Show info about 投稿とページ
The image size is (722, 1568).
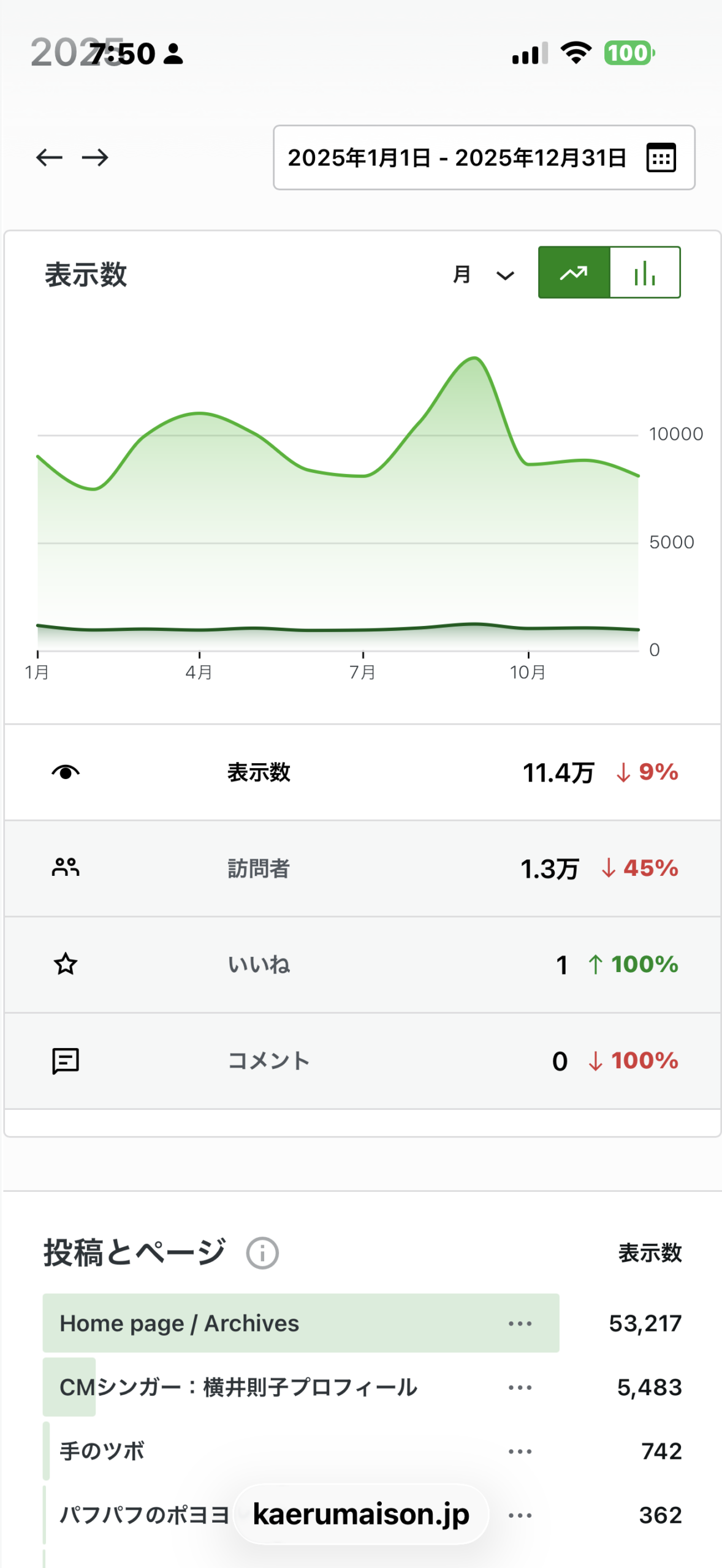coord(262,1253)
